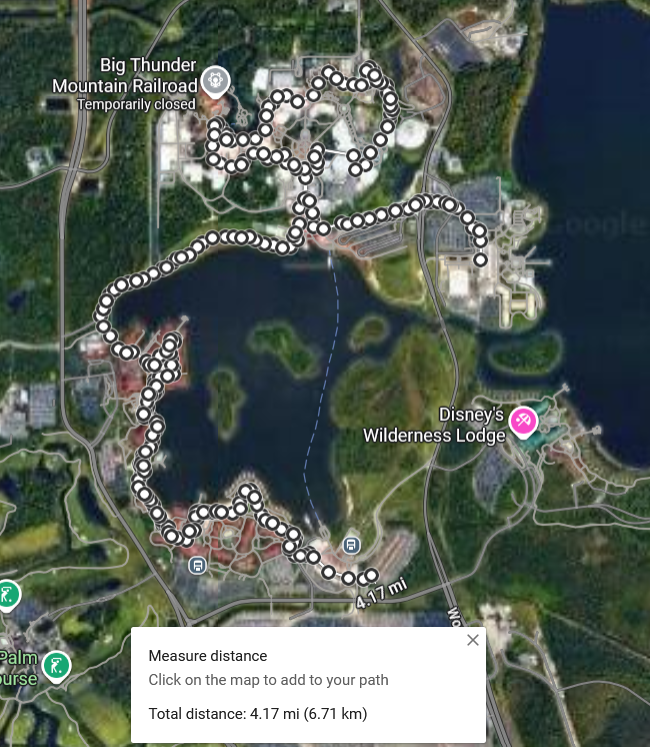Open the Big Thunder Mountain Railroad marker

click(215, 80)
